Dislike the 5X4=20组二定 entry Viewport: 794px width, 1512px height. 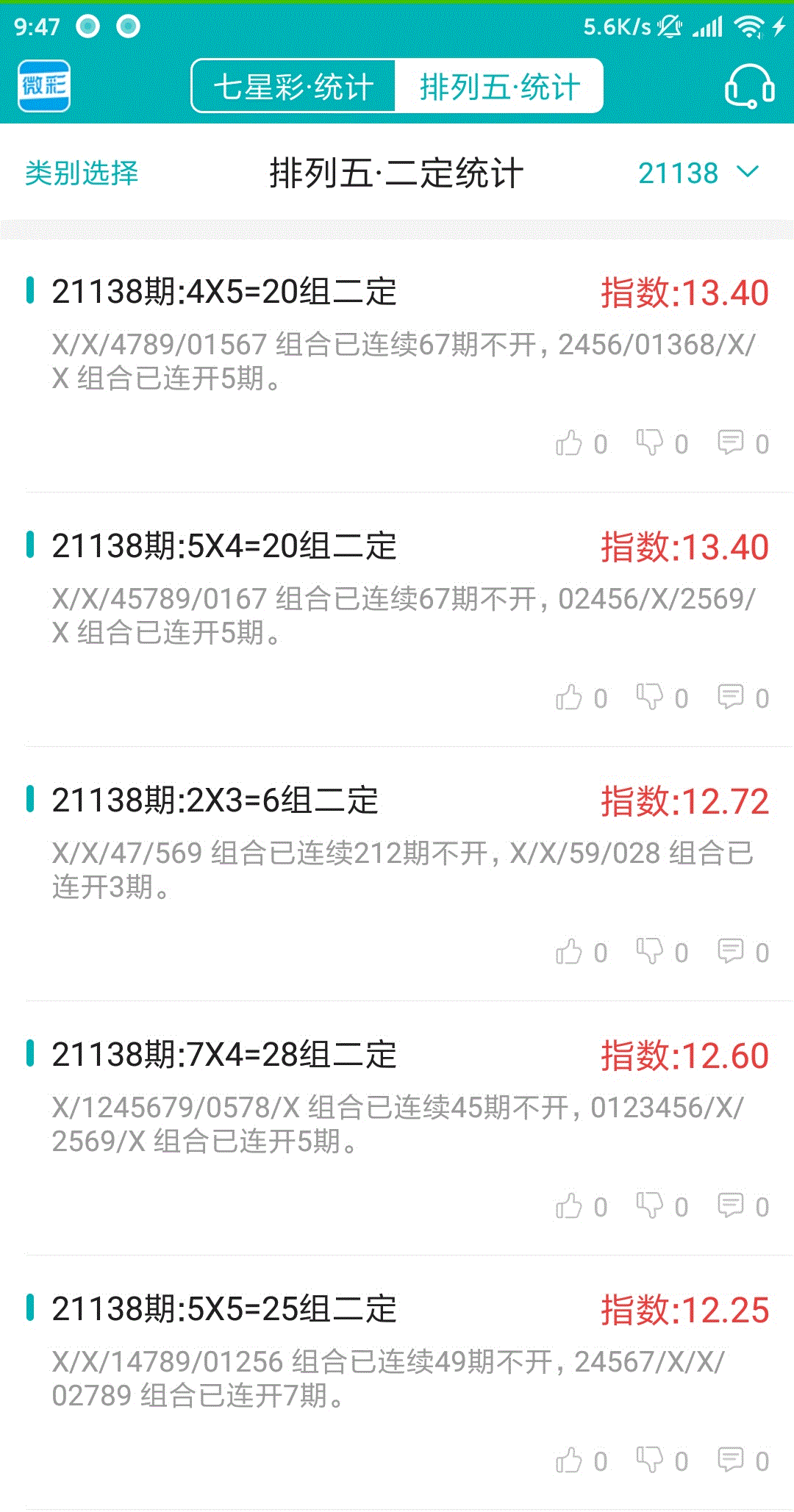(x=662, y=698)
